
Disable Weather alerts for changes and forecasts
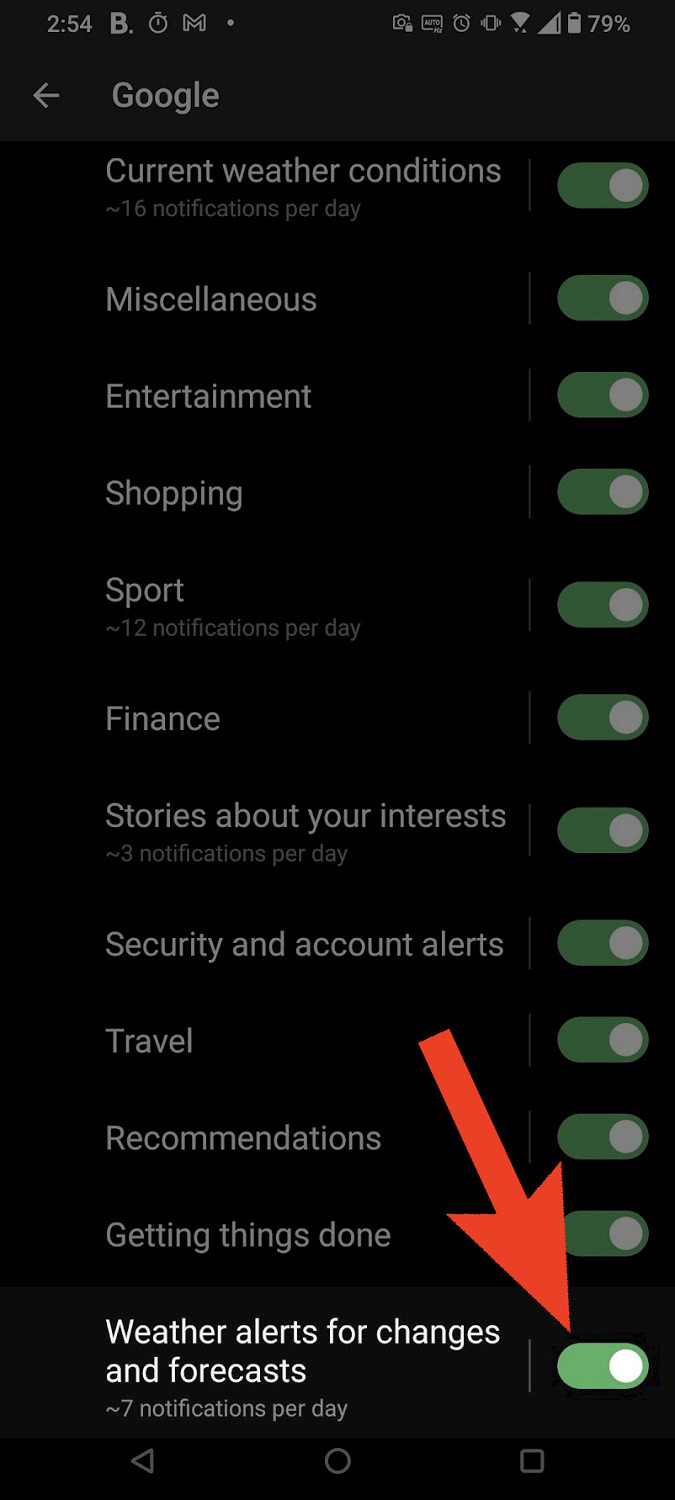click(602, 1367)
